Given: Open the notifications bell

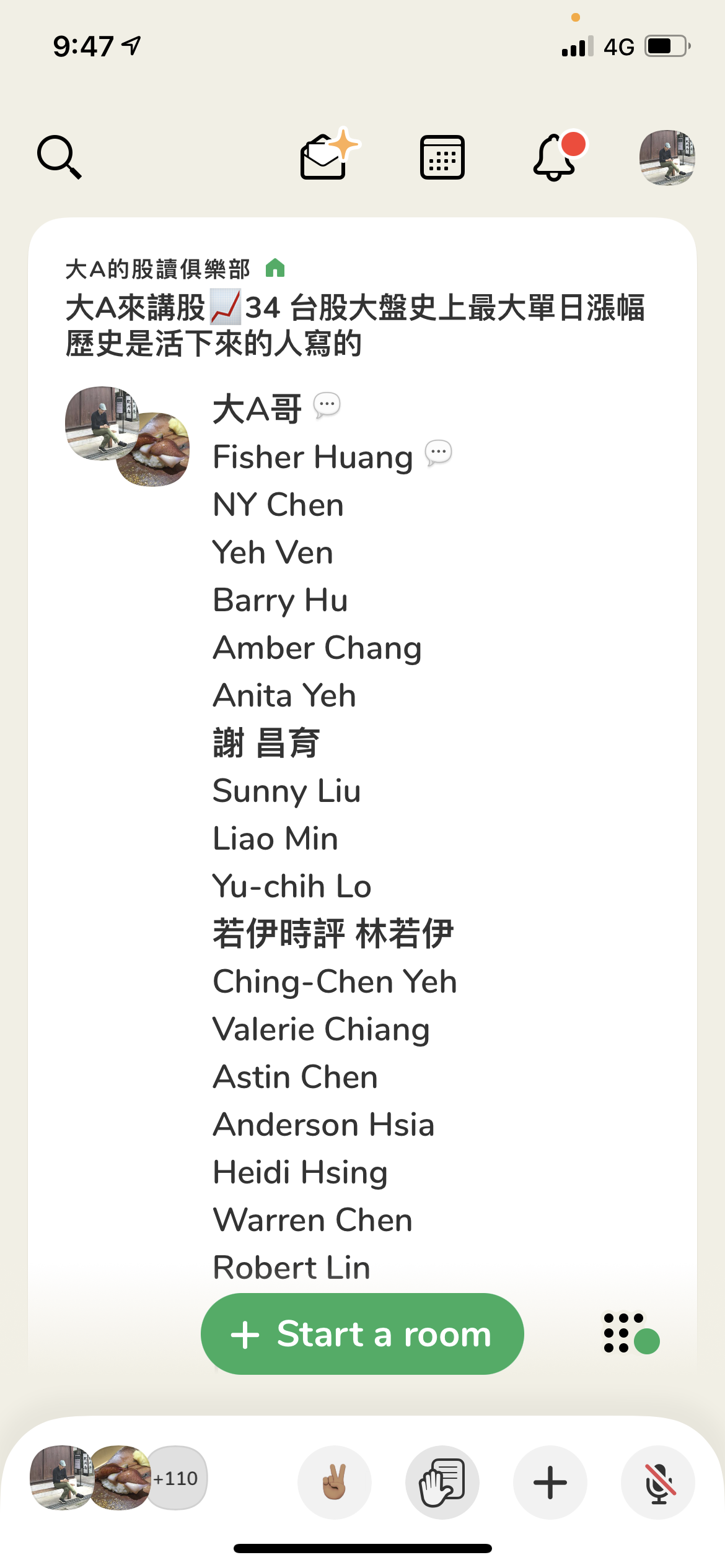Looking at the screenshot, I should click(558, 156).
